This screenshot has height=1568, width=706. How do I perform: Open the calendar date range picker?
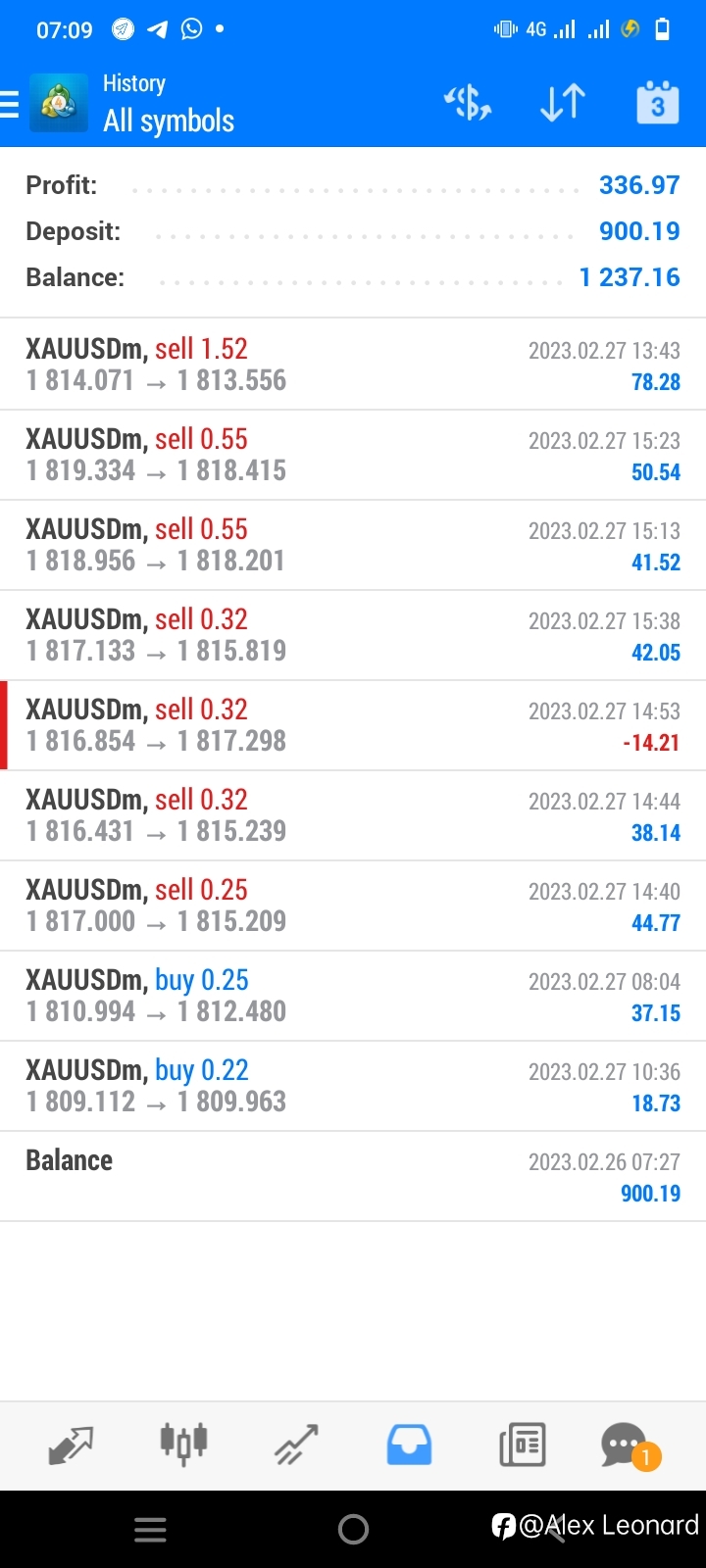pos(657,102)
